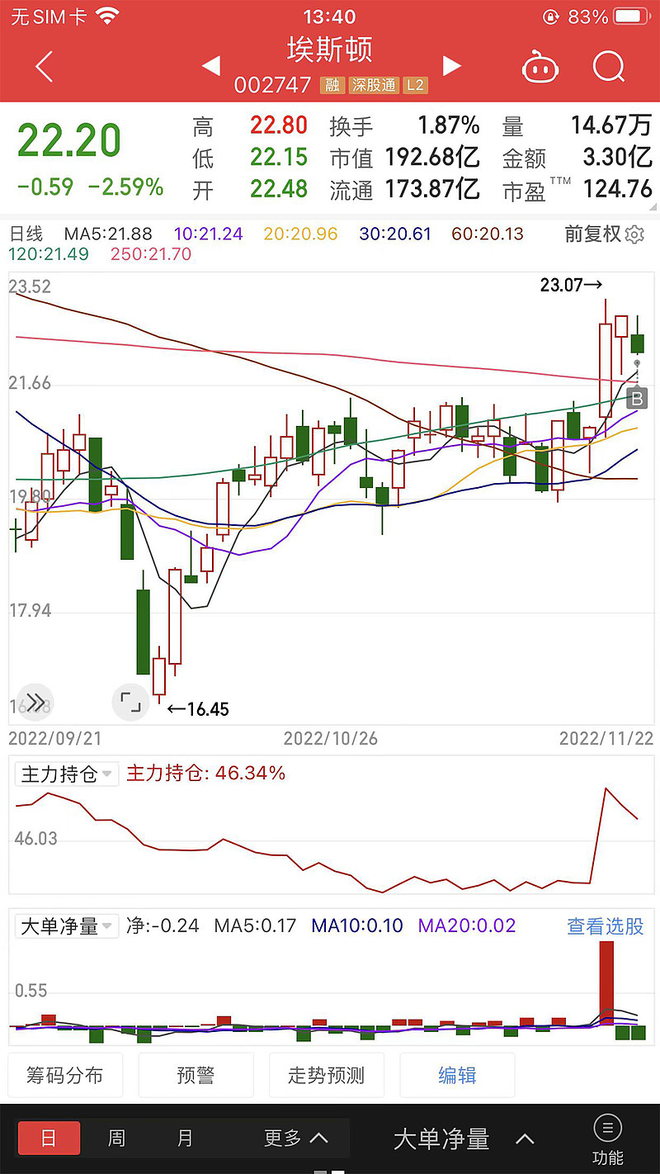Open chart settings gear next to 前复权
This screenshot has width=660, height=1174.
point(635,234)
